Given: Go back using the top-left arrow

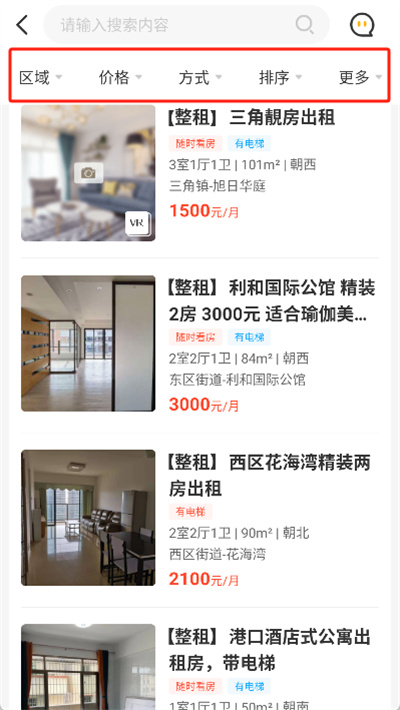Looking at the screenshot, I should [22, 25].
